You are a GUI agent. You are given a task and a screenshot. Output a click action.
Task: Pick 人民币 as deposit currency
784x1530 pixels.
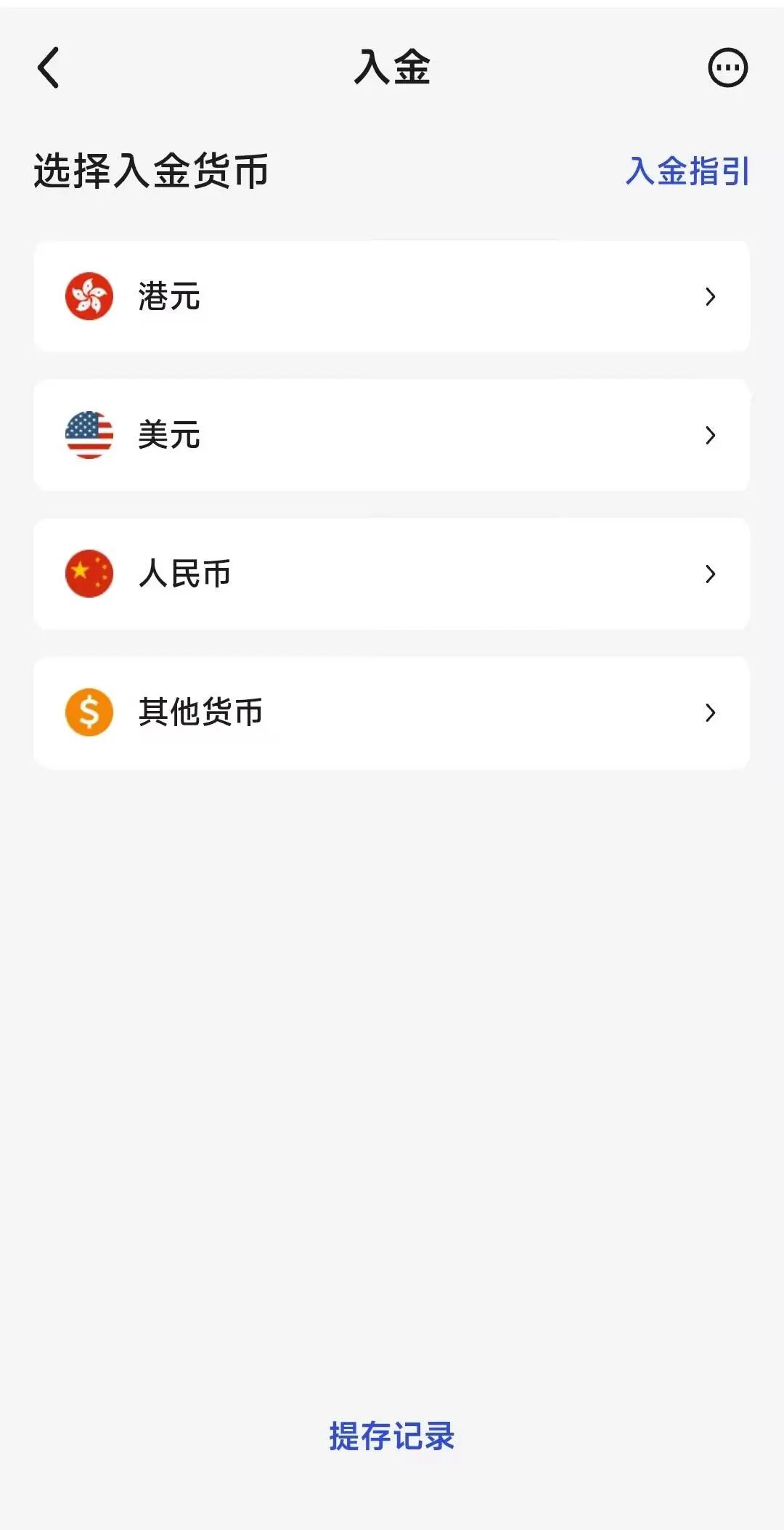pos(391,574)
